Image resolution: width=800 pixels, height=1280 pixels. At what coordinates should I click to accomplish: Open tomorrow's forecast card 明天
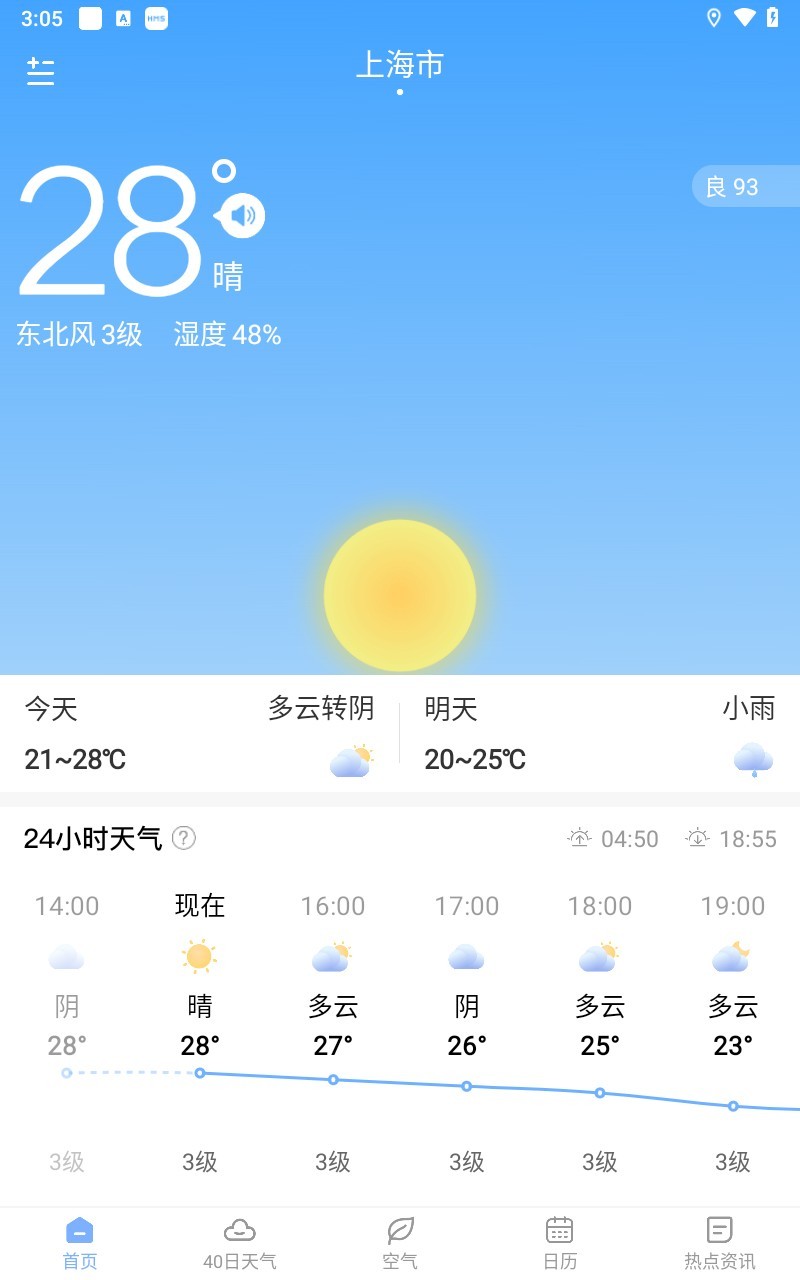[x=599, y=735]
